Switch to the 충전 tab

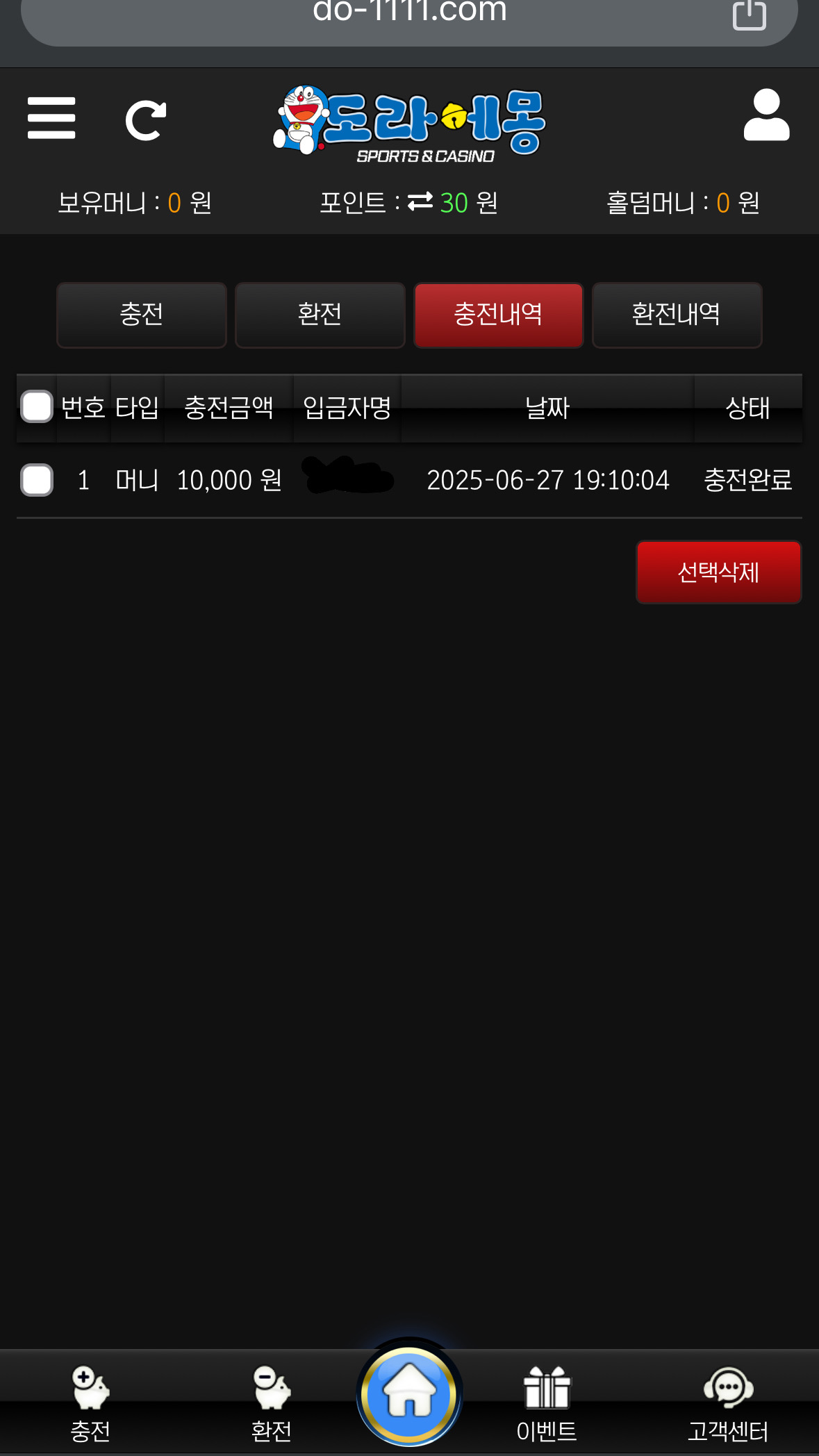tap(142, 315)
